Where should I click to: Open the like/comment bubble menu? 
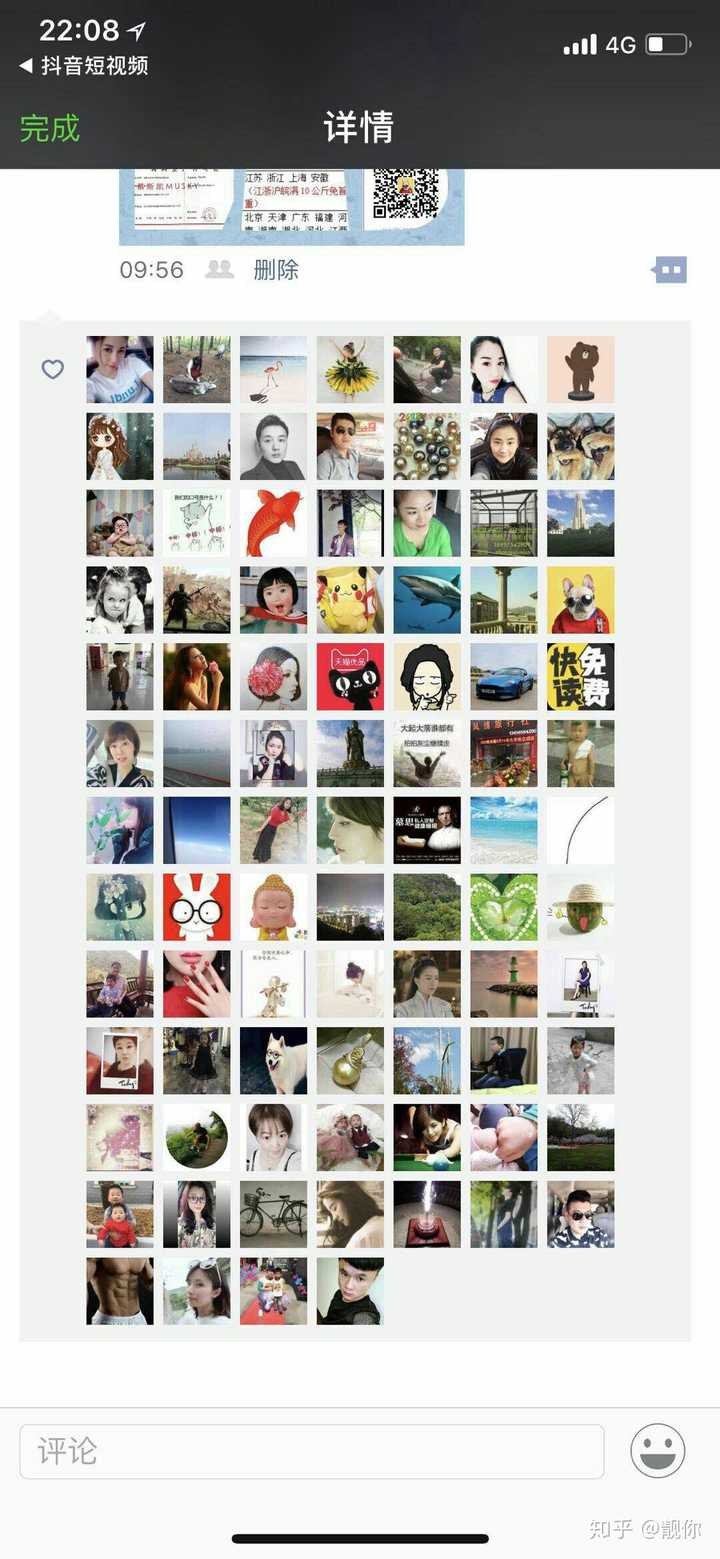(x=670, y=269)
